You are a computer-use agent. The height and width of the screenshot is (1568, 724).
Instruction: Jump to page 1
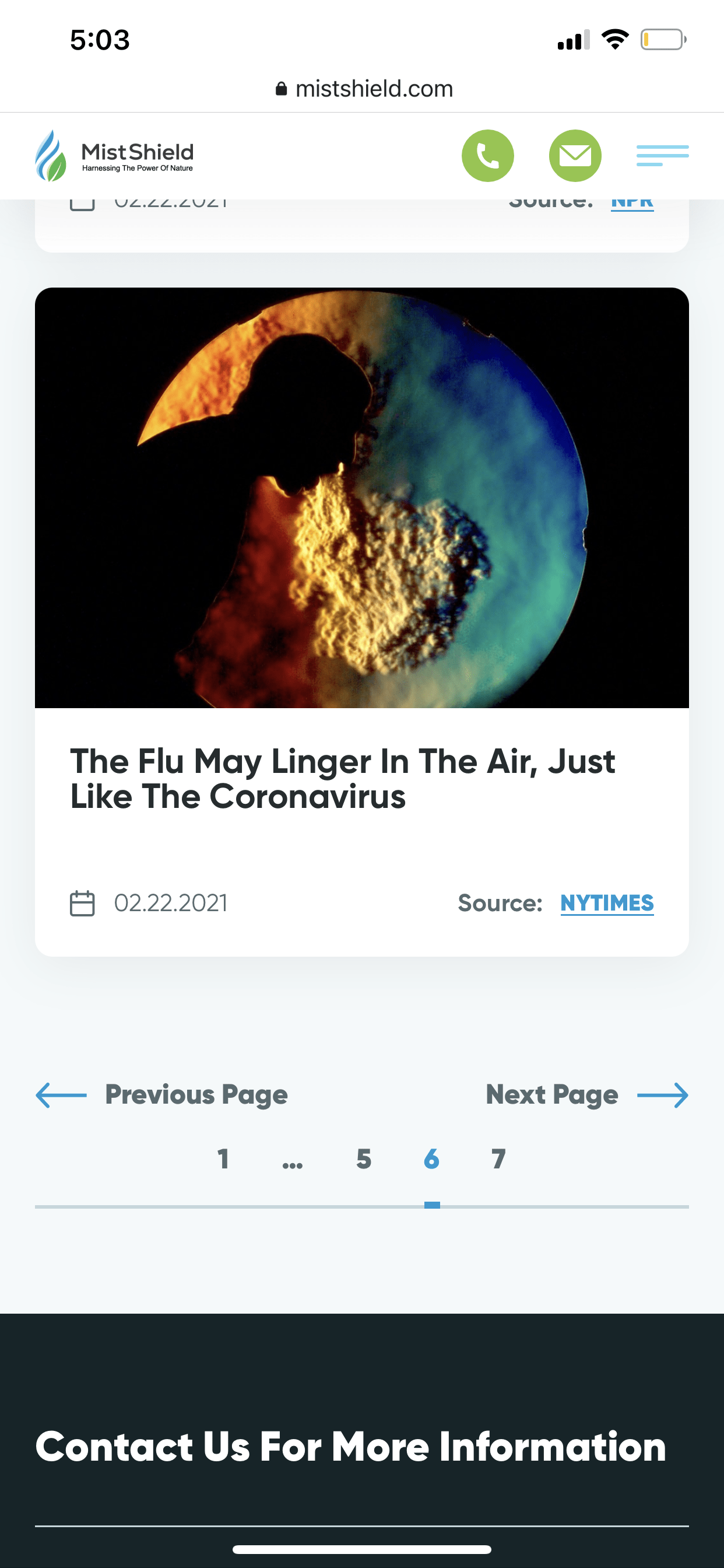[223, 1158]
